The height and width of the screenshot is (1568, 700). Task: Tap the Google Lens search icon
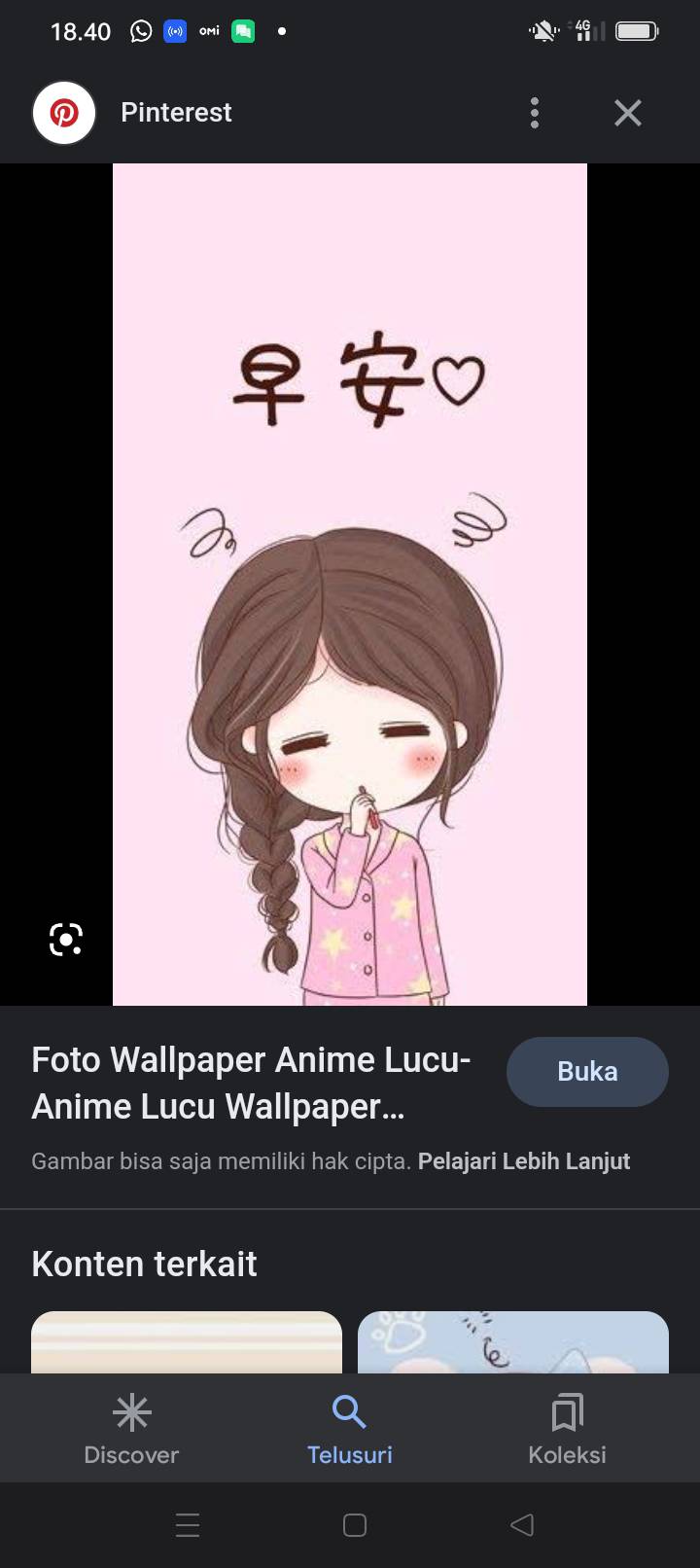tap(66, 940)
